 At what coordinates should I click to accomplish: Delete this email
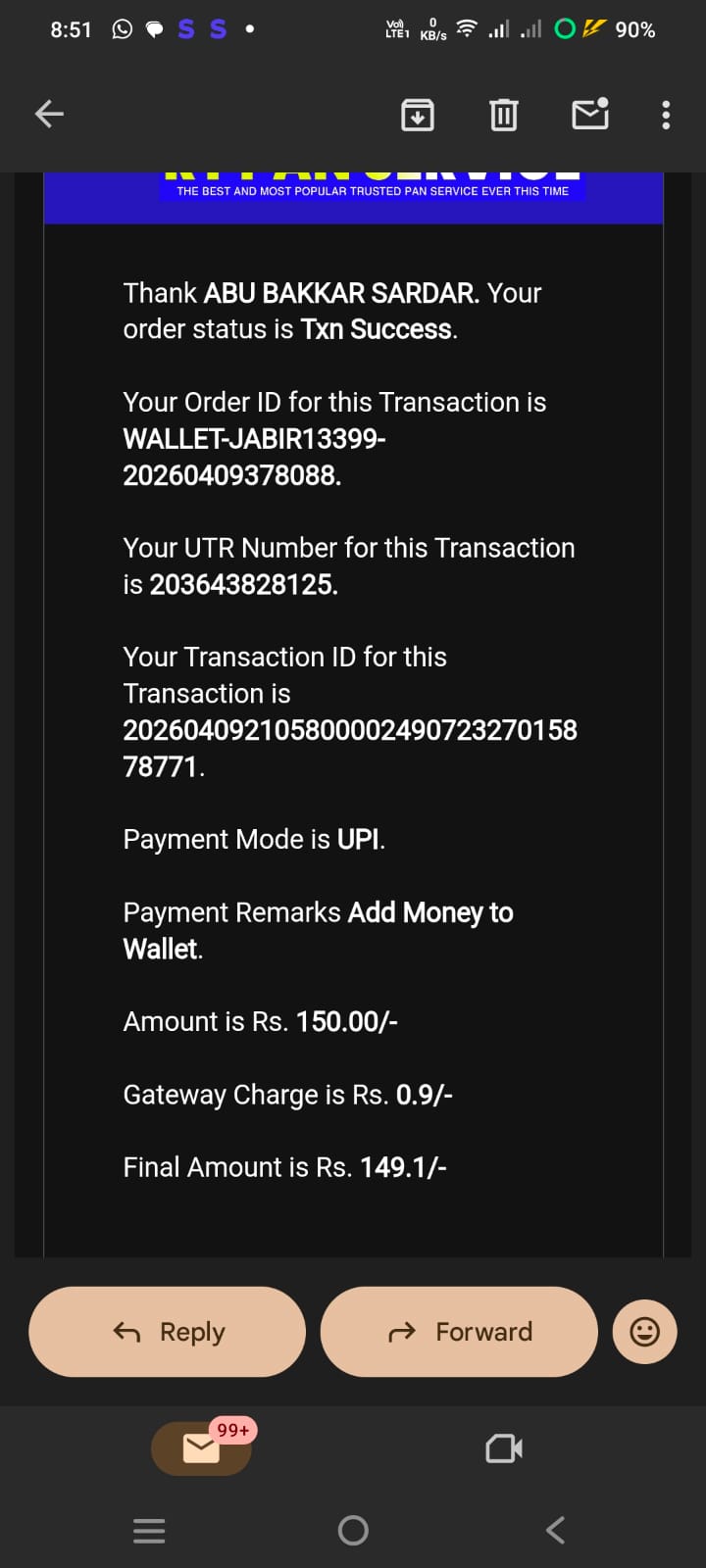point(503,115)
